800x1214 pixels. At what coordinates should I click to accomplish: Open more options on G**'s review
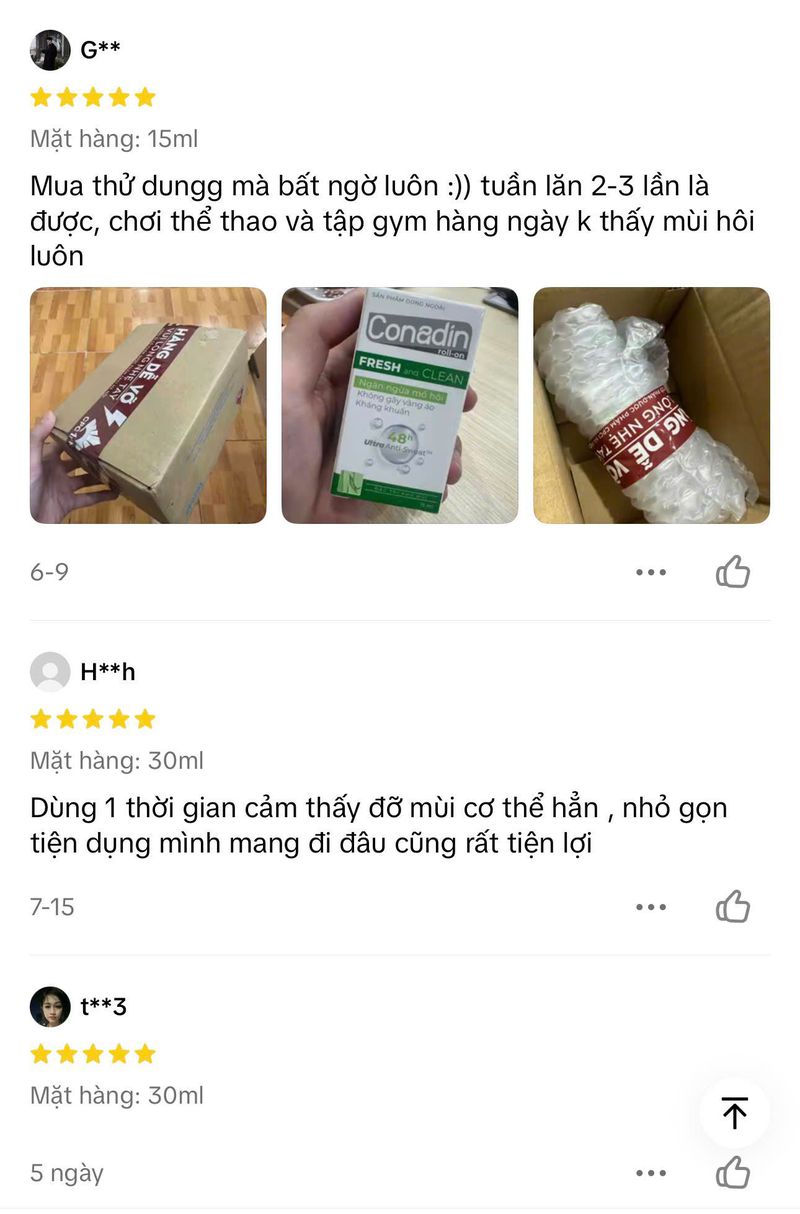point(651,572)
